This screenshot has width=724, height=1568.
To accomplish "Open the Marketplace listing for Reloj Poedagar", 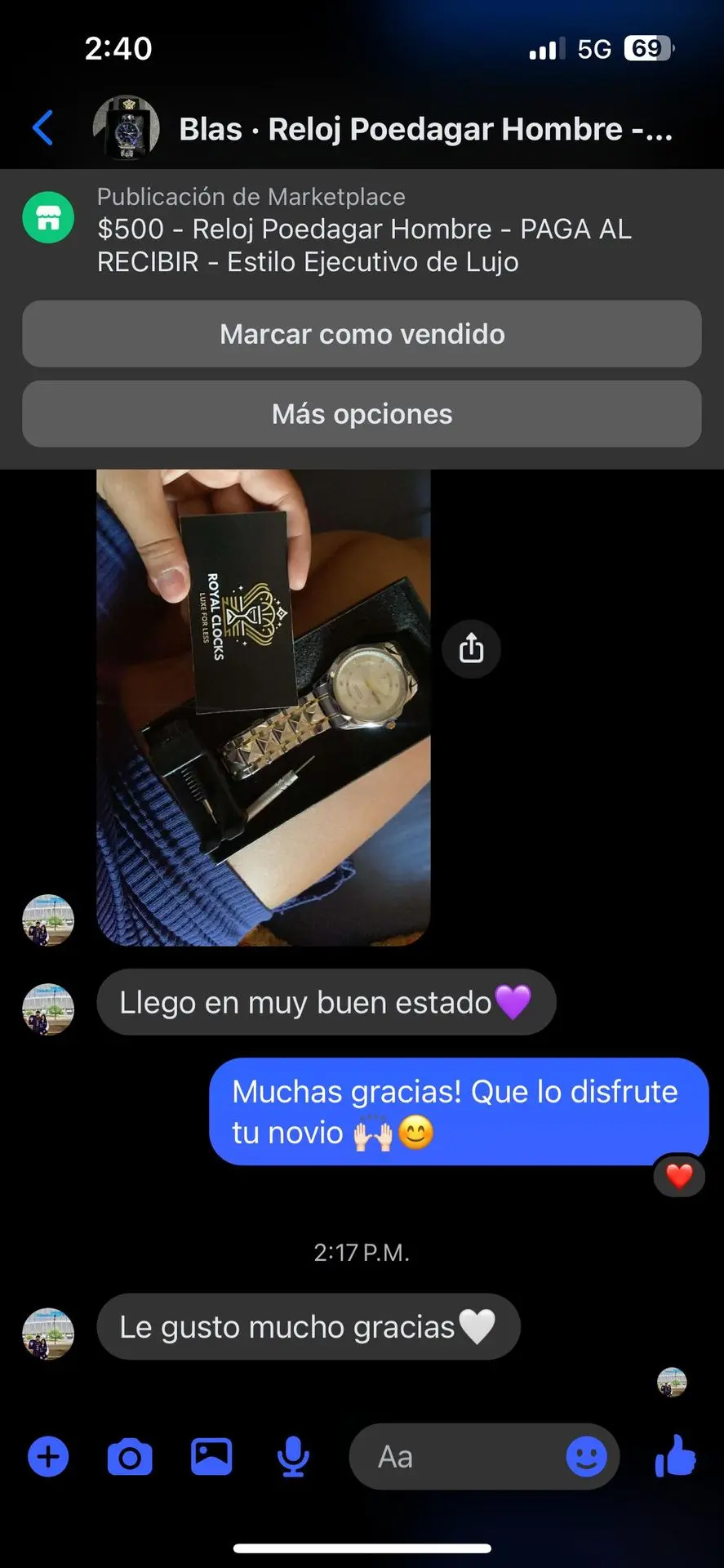I will tap(363, 230).
